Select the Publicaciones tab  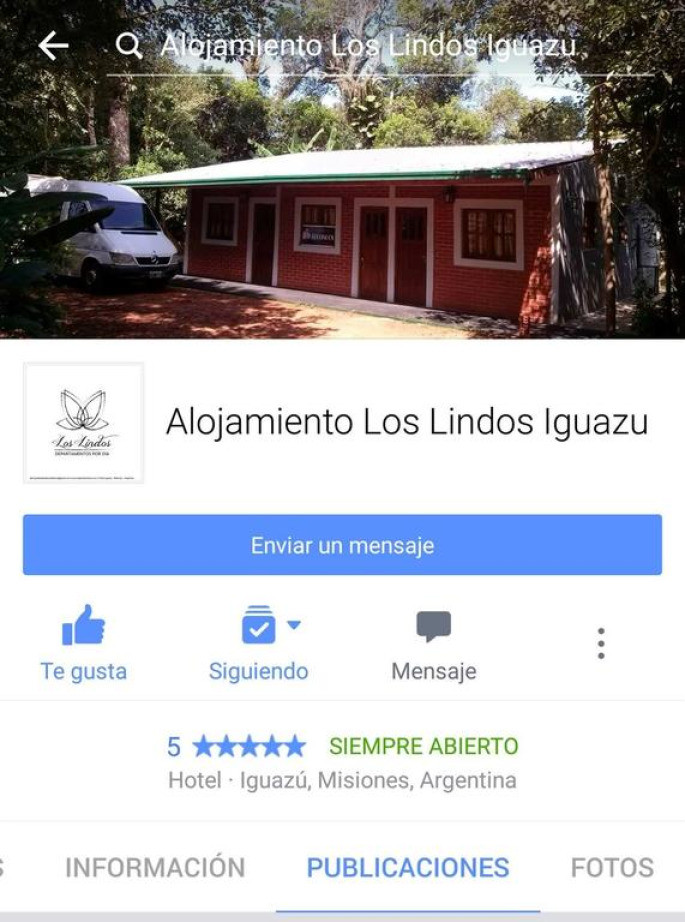pos(408,867)
